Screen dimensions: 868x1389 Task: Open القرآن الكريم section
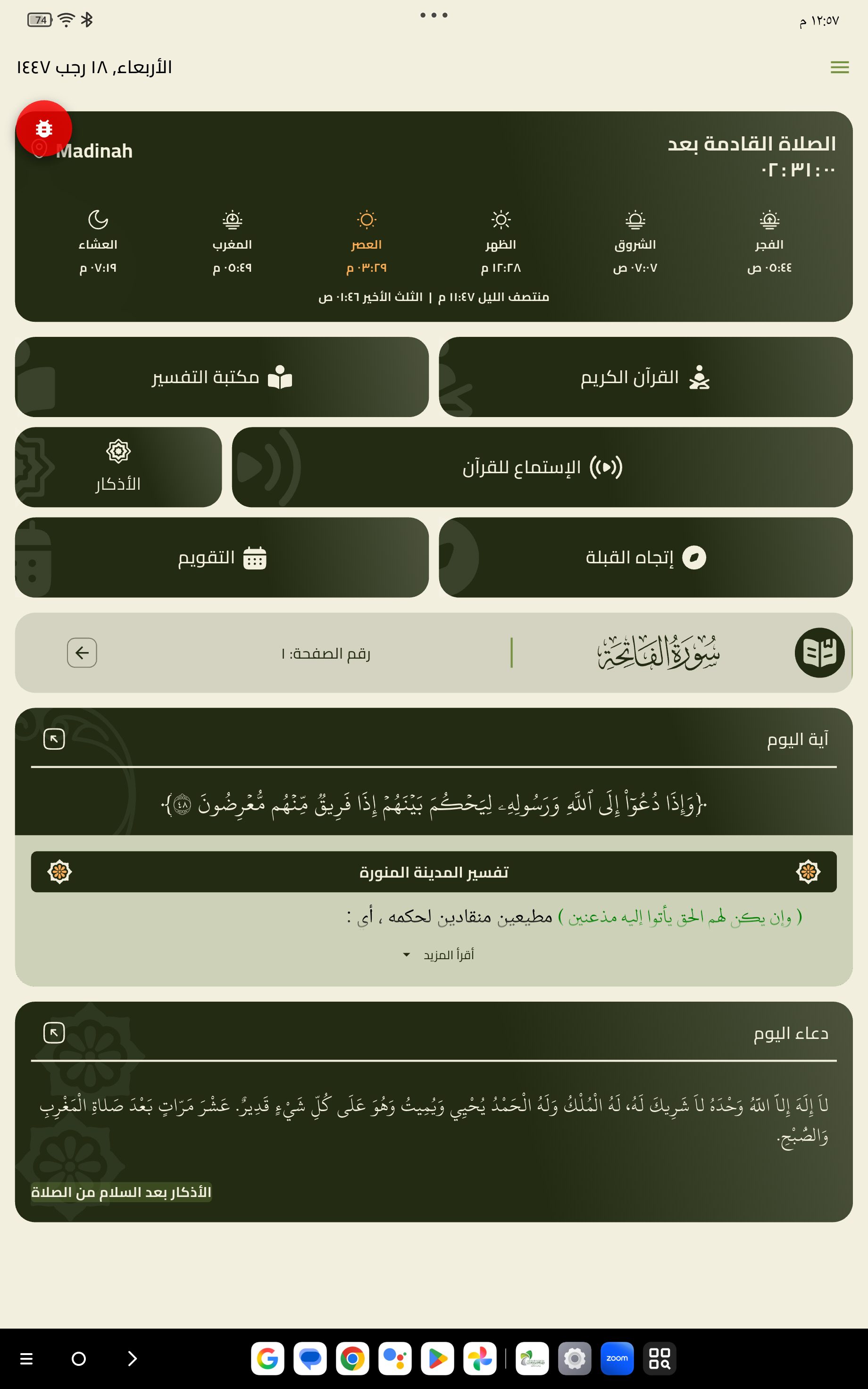click(645, 377)
